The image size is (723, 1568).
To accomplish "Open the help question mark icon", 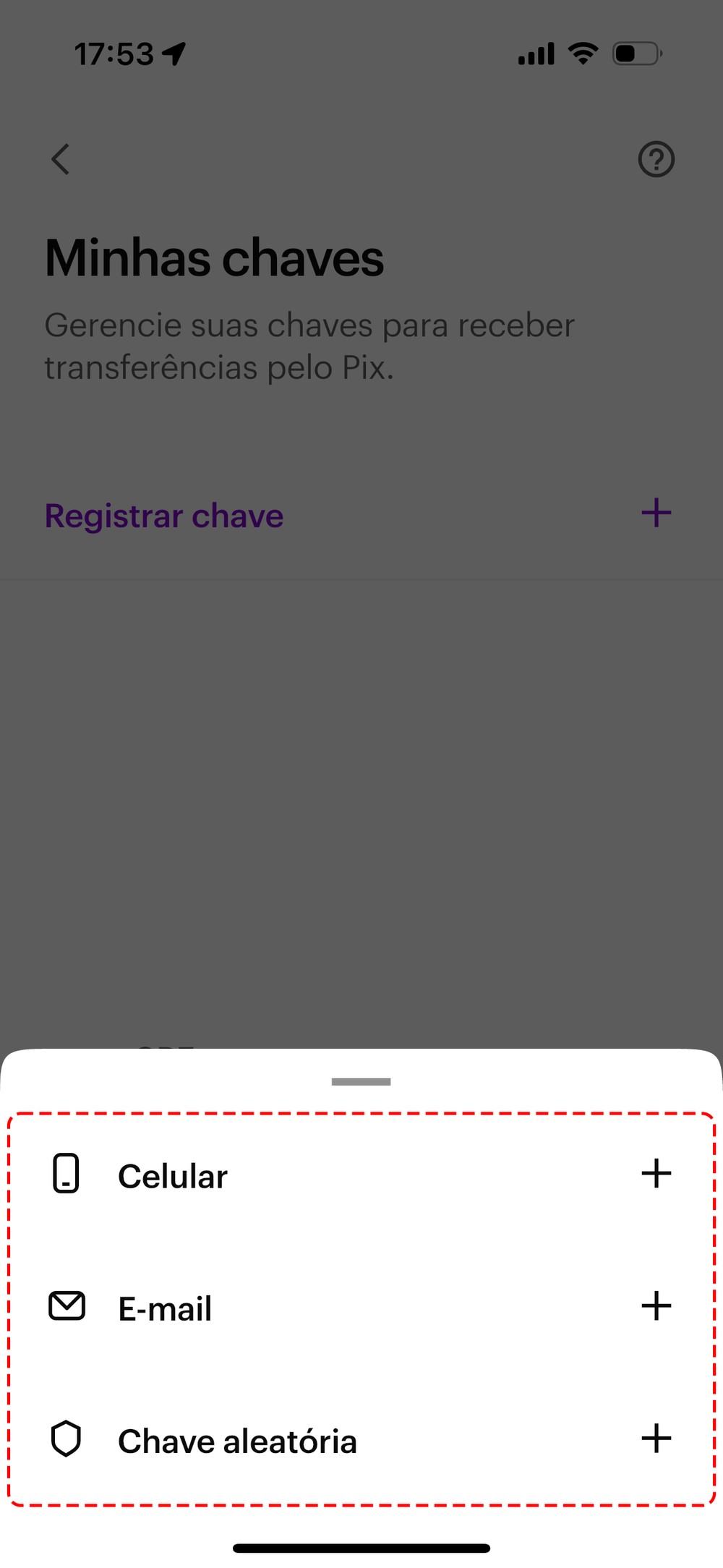I will (x=656, y=159).
